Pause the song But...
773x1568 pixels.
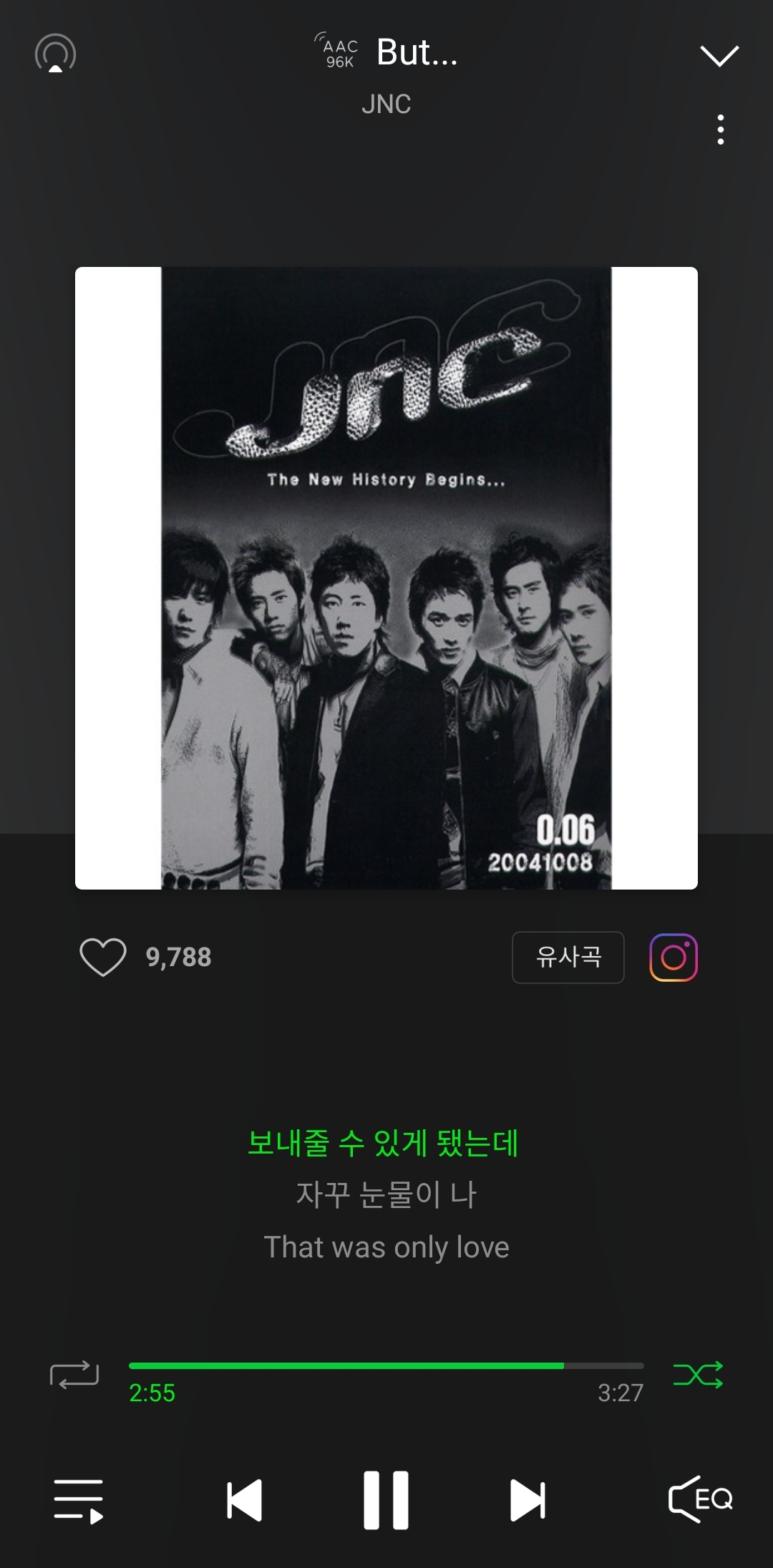pyautogui.click(x=386, y=1500)
